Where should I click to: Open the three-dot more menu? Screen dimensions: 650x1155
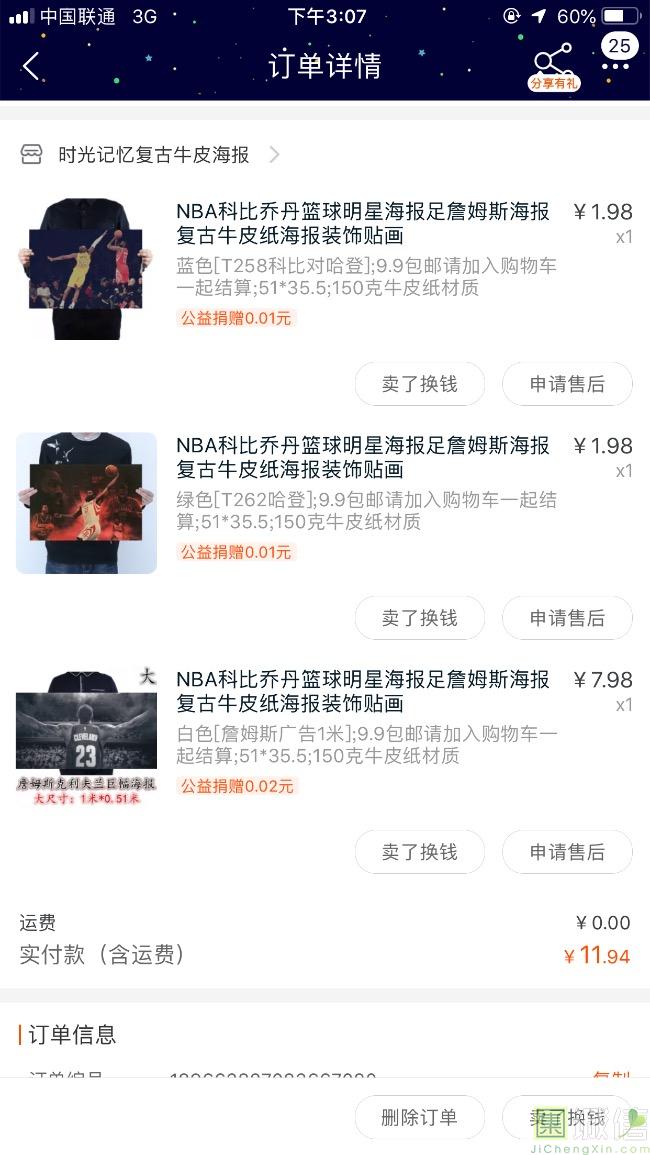[x=615, y=66]
